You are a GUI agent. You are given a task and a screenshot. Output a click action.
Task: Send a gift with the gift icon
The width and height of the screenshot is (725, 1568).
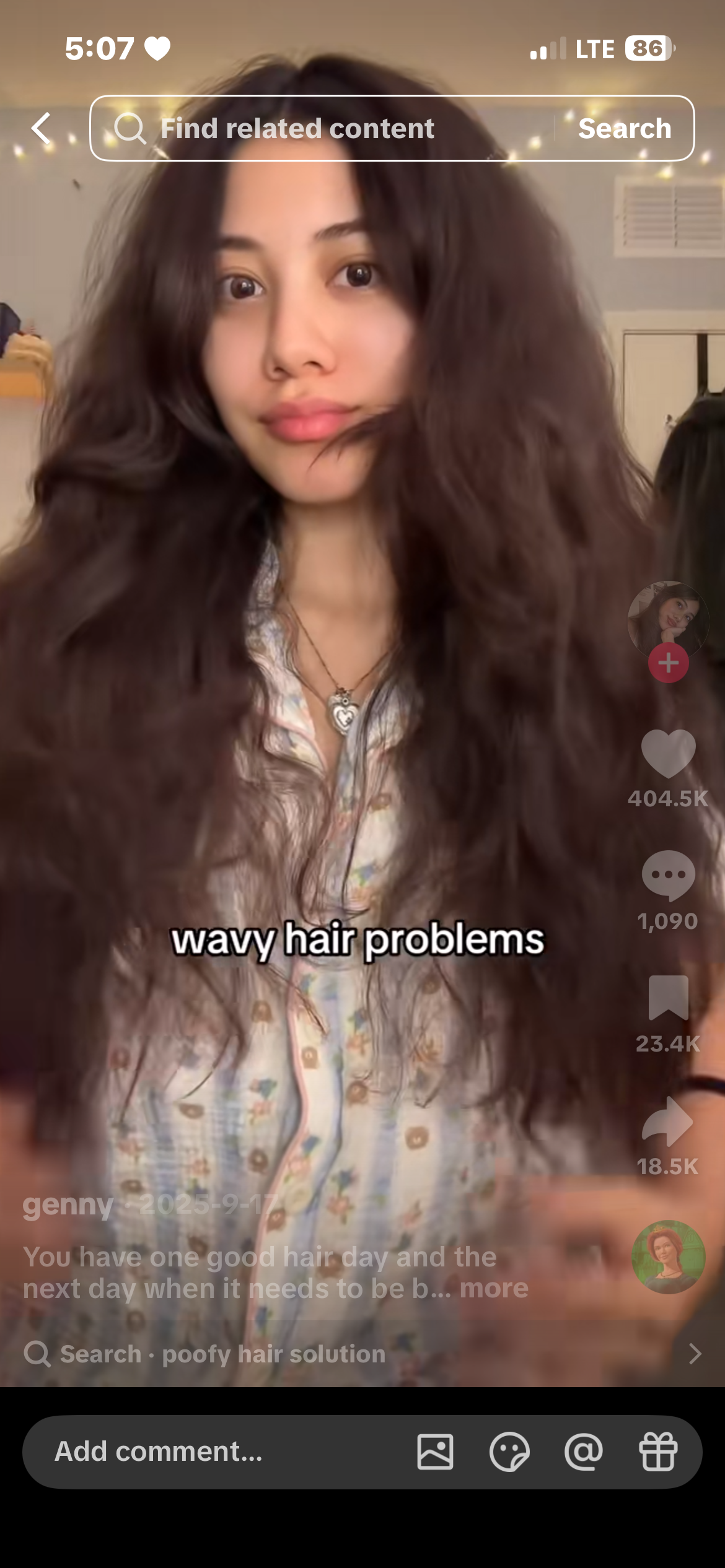(658, 1452)
